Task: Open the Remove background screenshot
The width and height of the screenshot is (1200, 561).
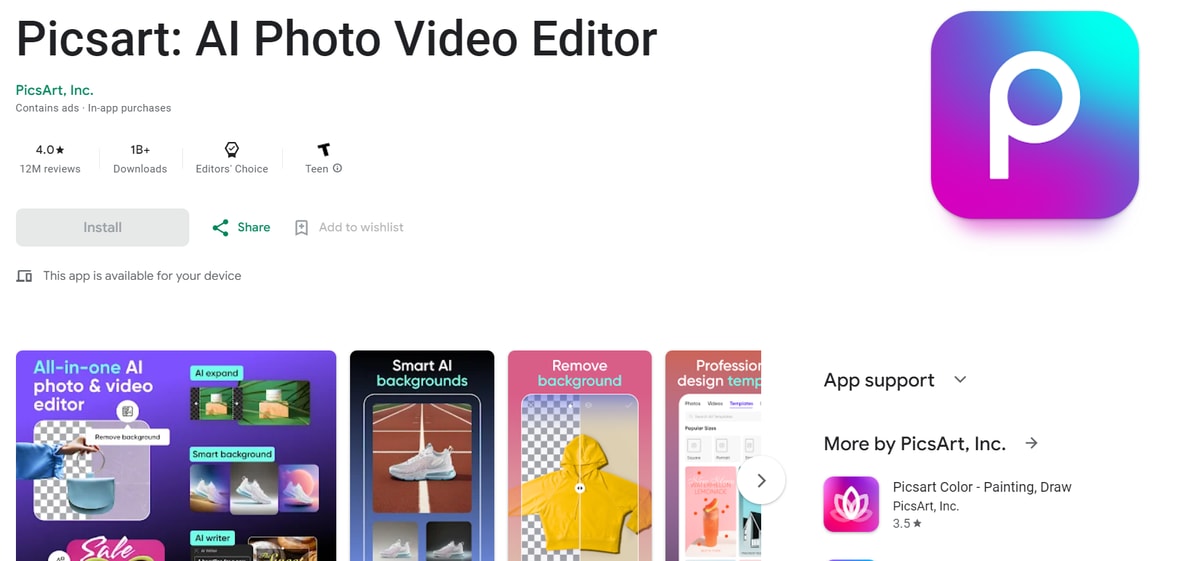Action: 580,455
